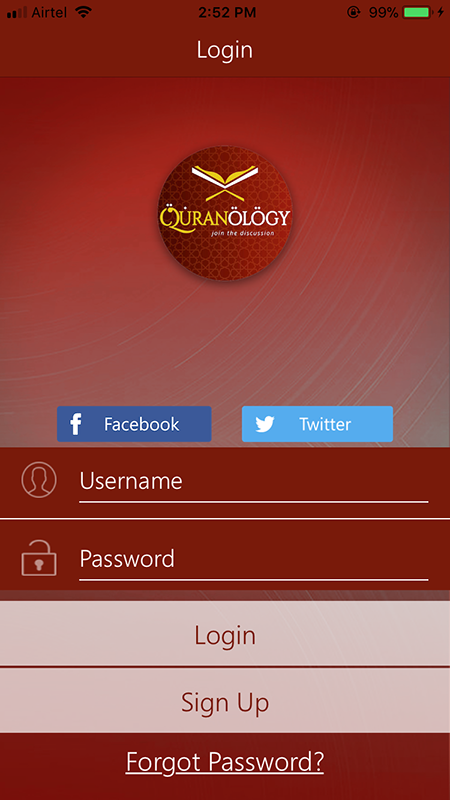This screenshot has width=450, height=800.
Task: Tap the Username field
Action: click(x=254, y=482)
